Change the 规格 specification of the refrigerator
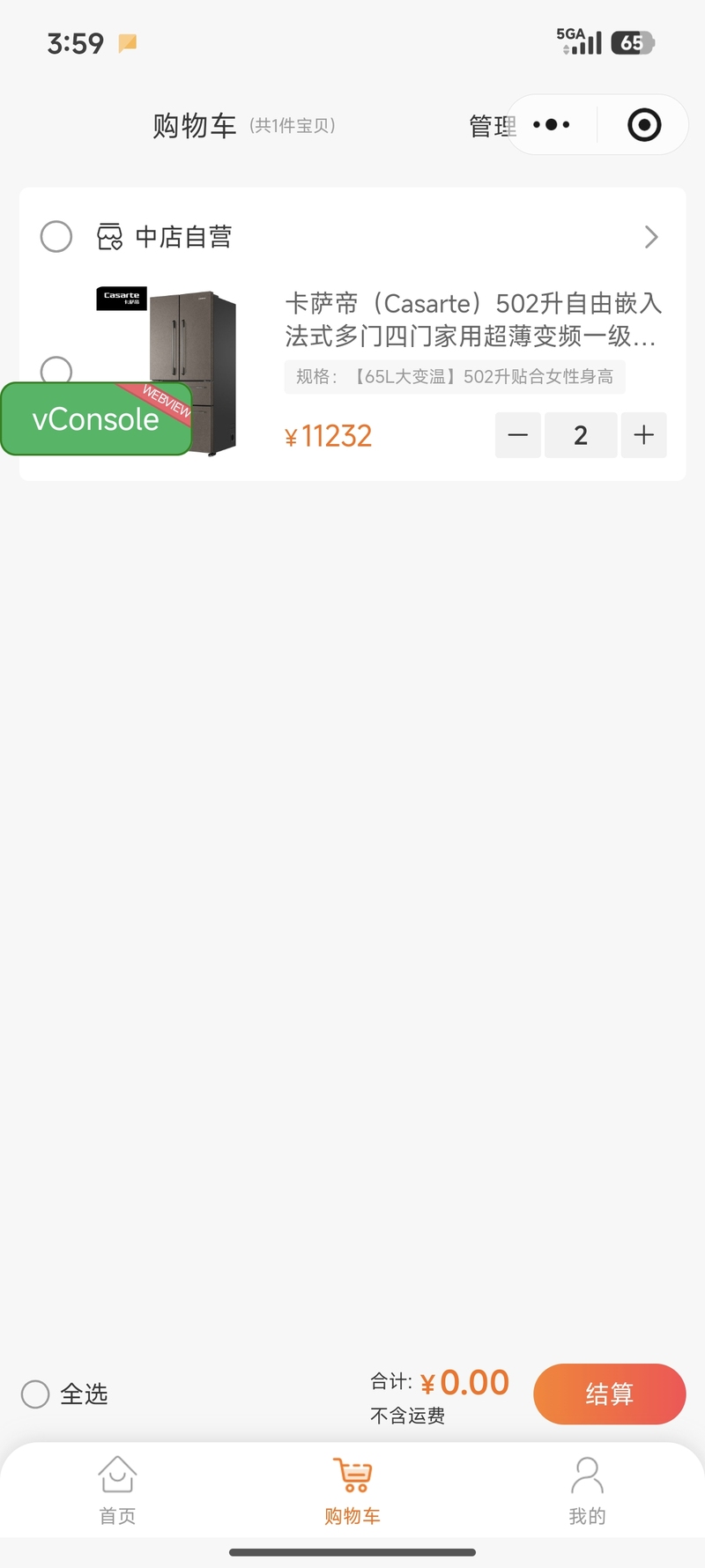Viewport: 705px width, 1568px height. click(x=455, y=377)
